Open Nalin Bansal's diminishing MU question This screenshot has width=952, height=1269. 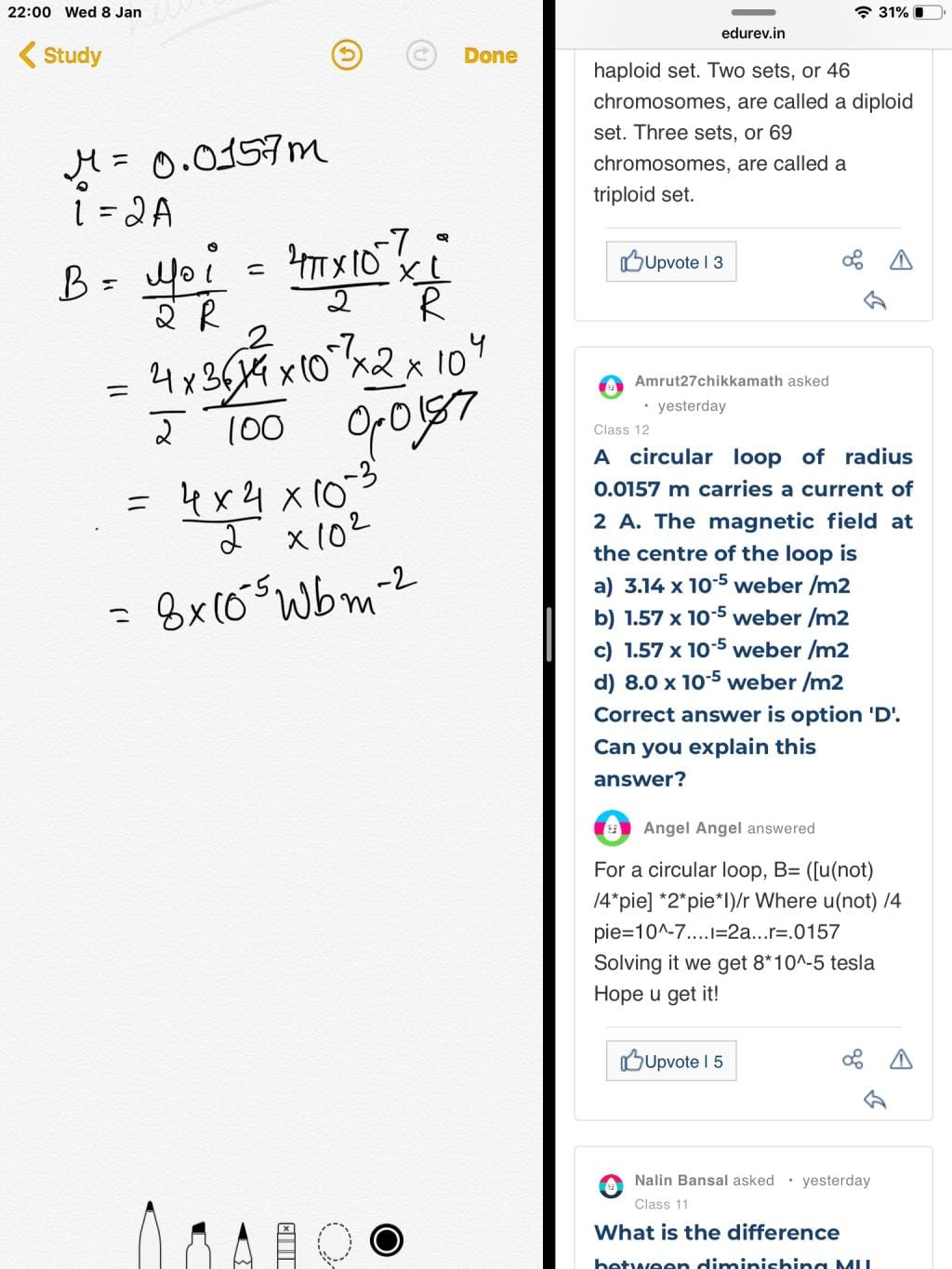716,1234
